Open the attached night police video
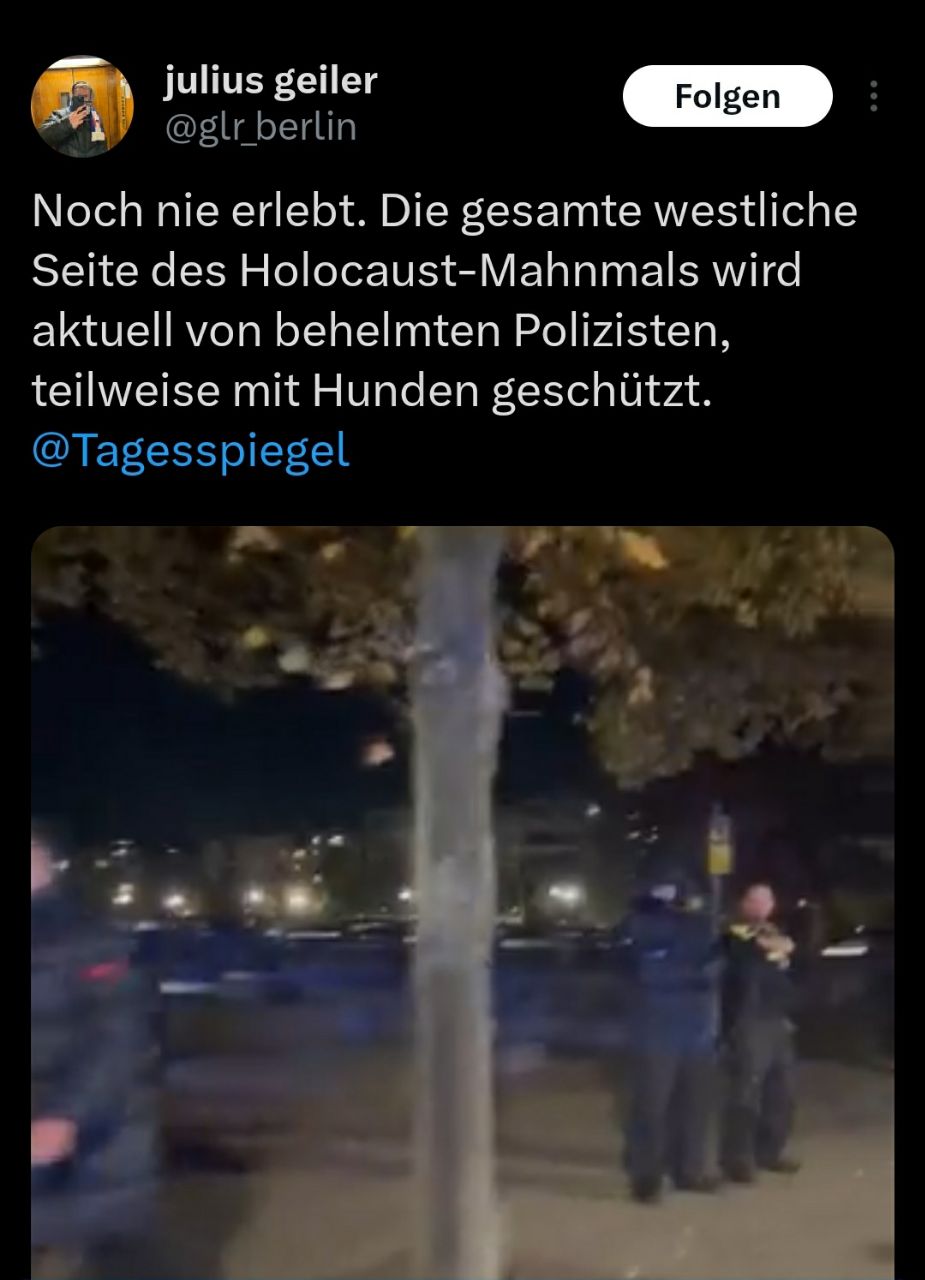This screenshot has height=1280, width=925. [462, 900]
